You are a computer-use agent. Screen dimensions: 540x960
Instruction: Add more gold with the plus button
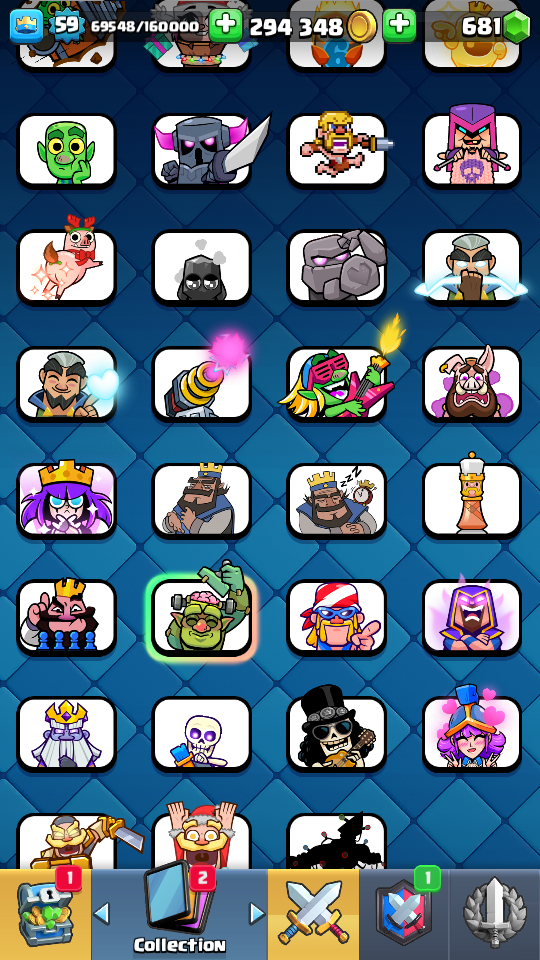point(399,25)
